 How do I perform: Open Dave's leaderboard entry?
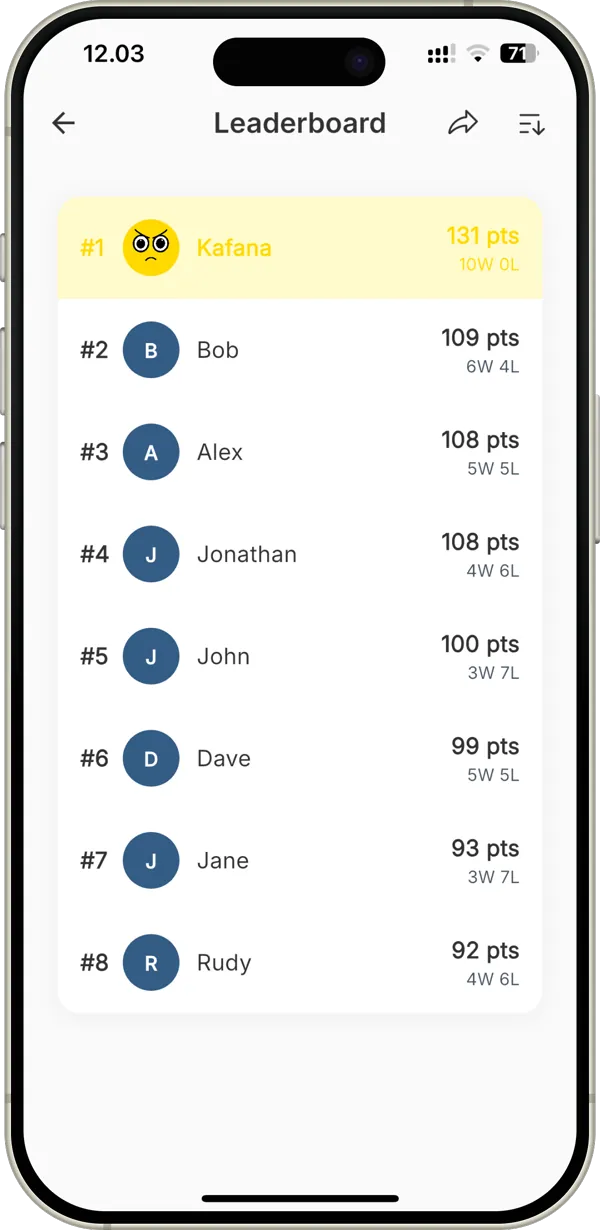pyautogui.click(x=300, y=758)
